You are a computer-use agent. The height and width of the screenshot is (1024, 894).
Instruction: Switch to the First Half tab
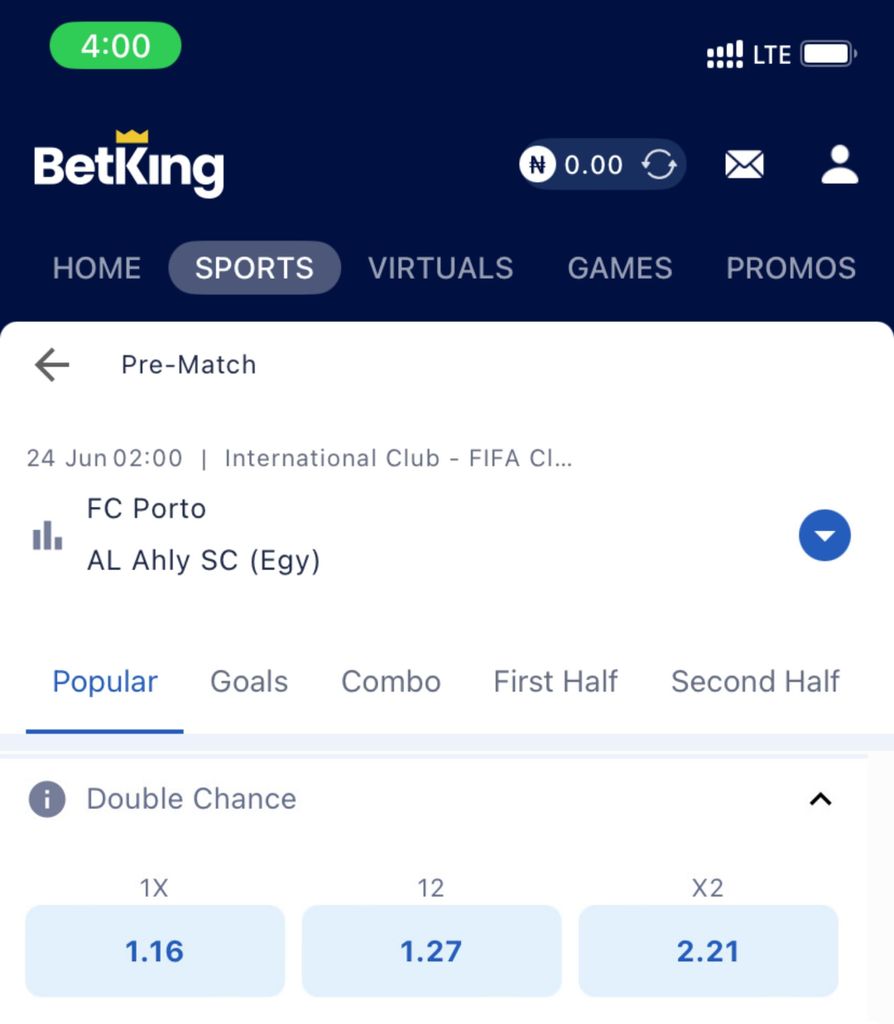click(x=555, y=681)
